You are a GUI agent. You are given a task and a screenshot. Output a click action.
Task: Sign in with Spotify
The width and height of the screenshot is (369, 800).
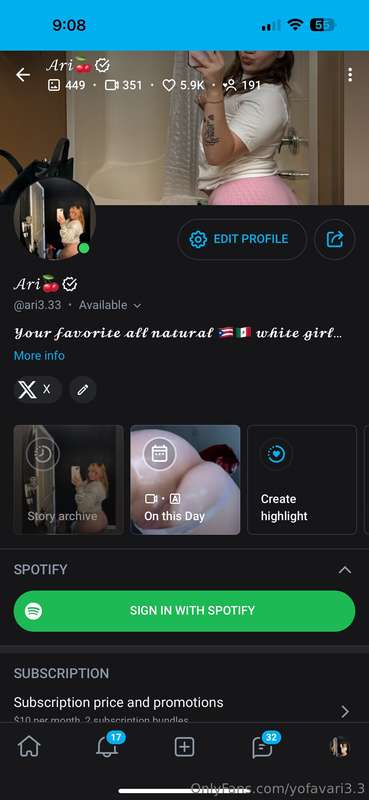click(184, 611)
